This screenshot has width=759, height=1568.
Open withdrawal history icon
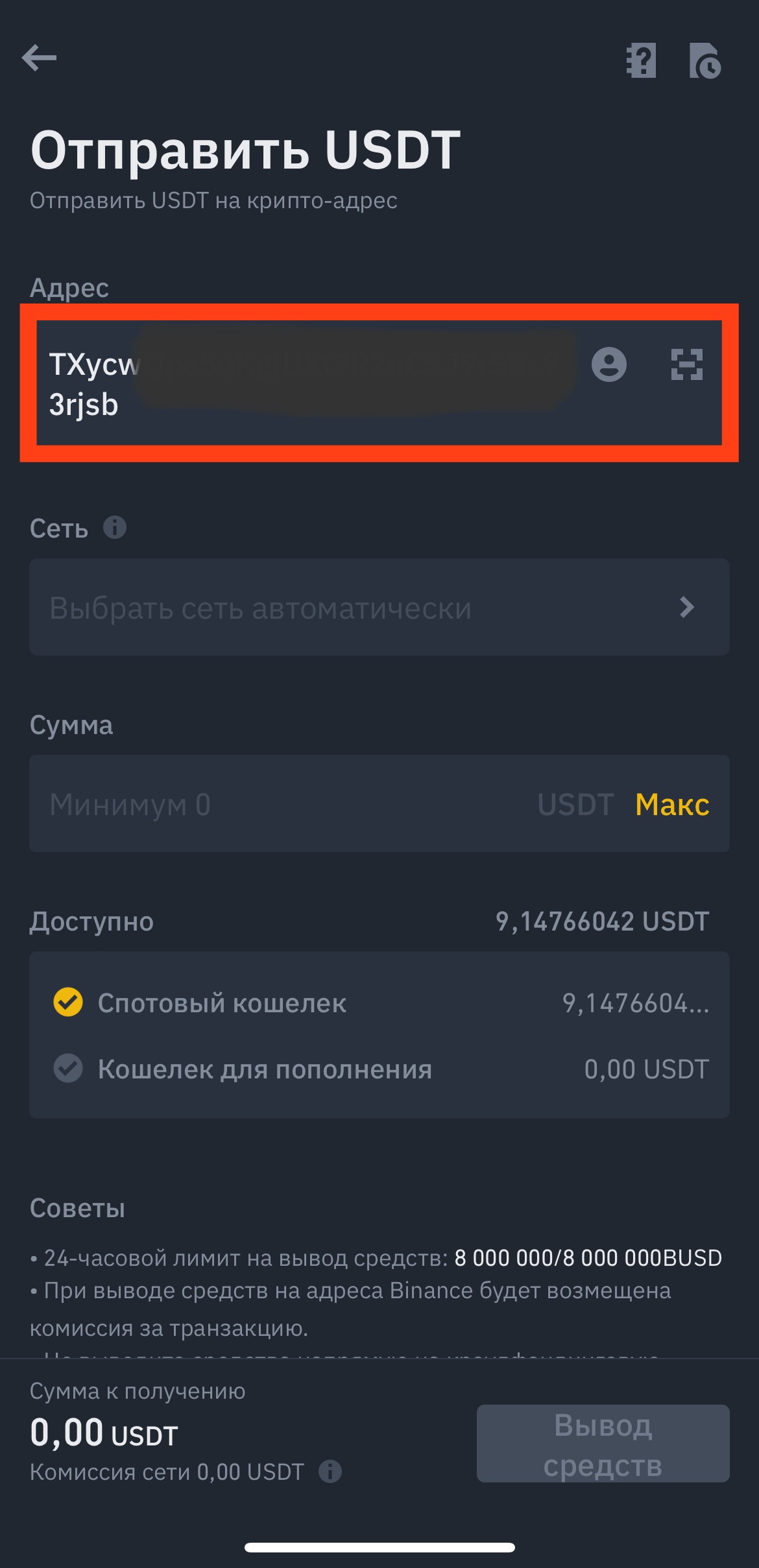[x=705, y=60]
